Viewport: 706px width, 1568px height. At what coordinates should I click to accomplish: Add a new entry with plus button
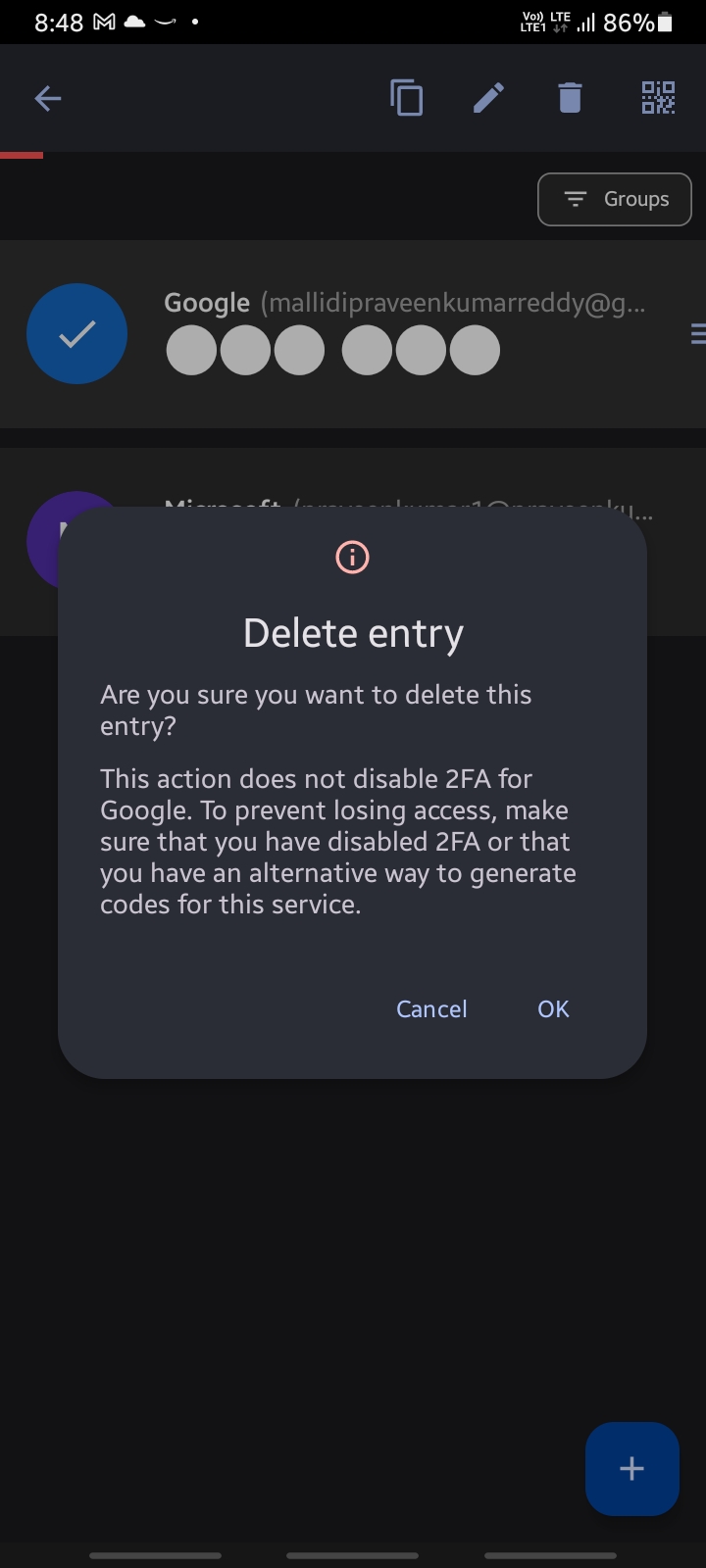631,1468
